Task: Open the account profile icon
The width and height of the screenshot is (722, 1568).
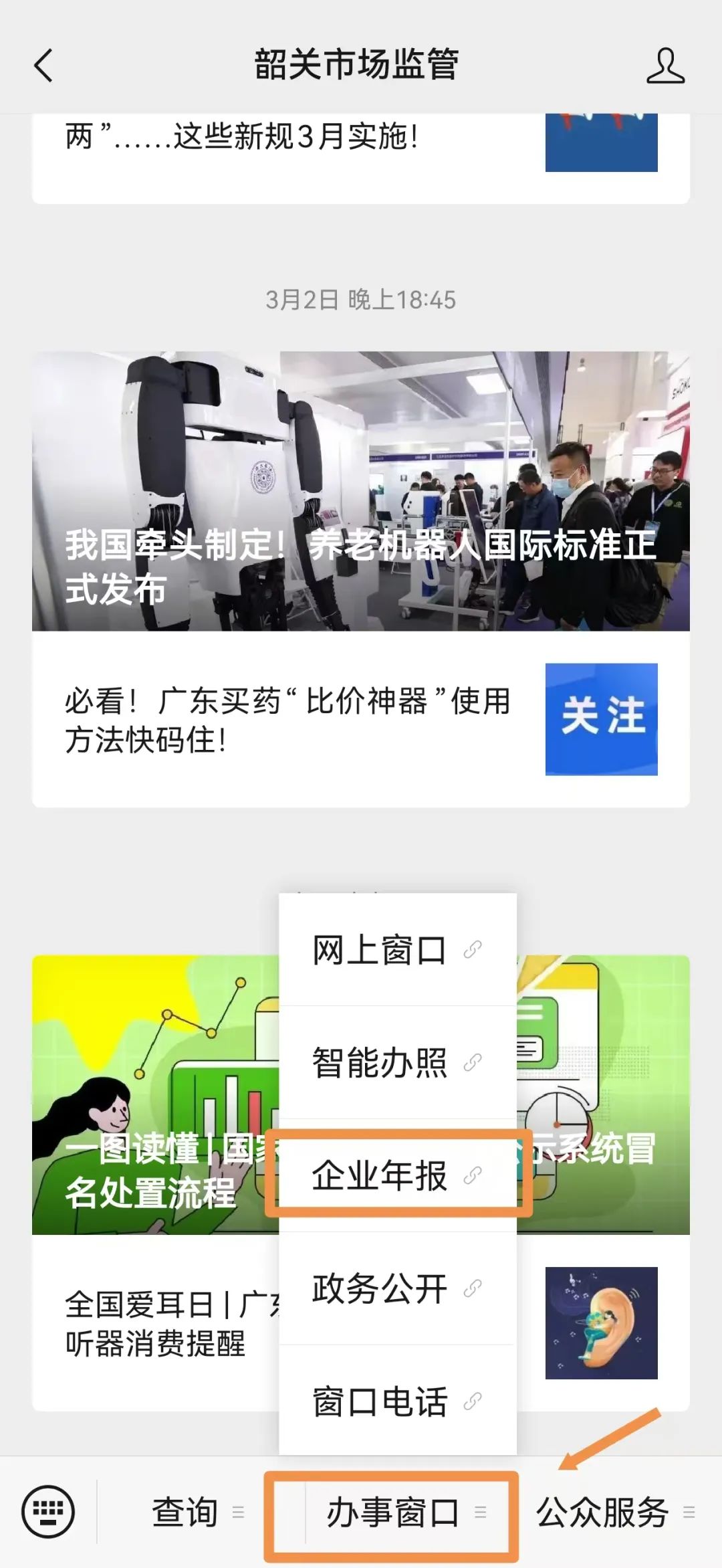Action: click(x=665, y=66)
